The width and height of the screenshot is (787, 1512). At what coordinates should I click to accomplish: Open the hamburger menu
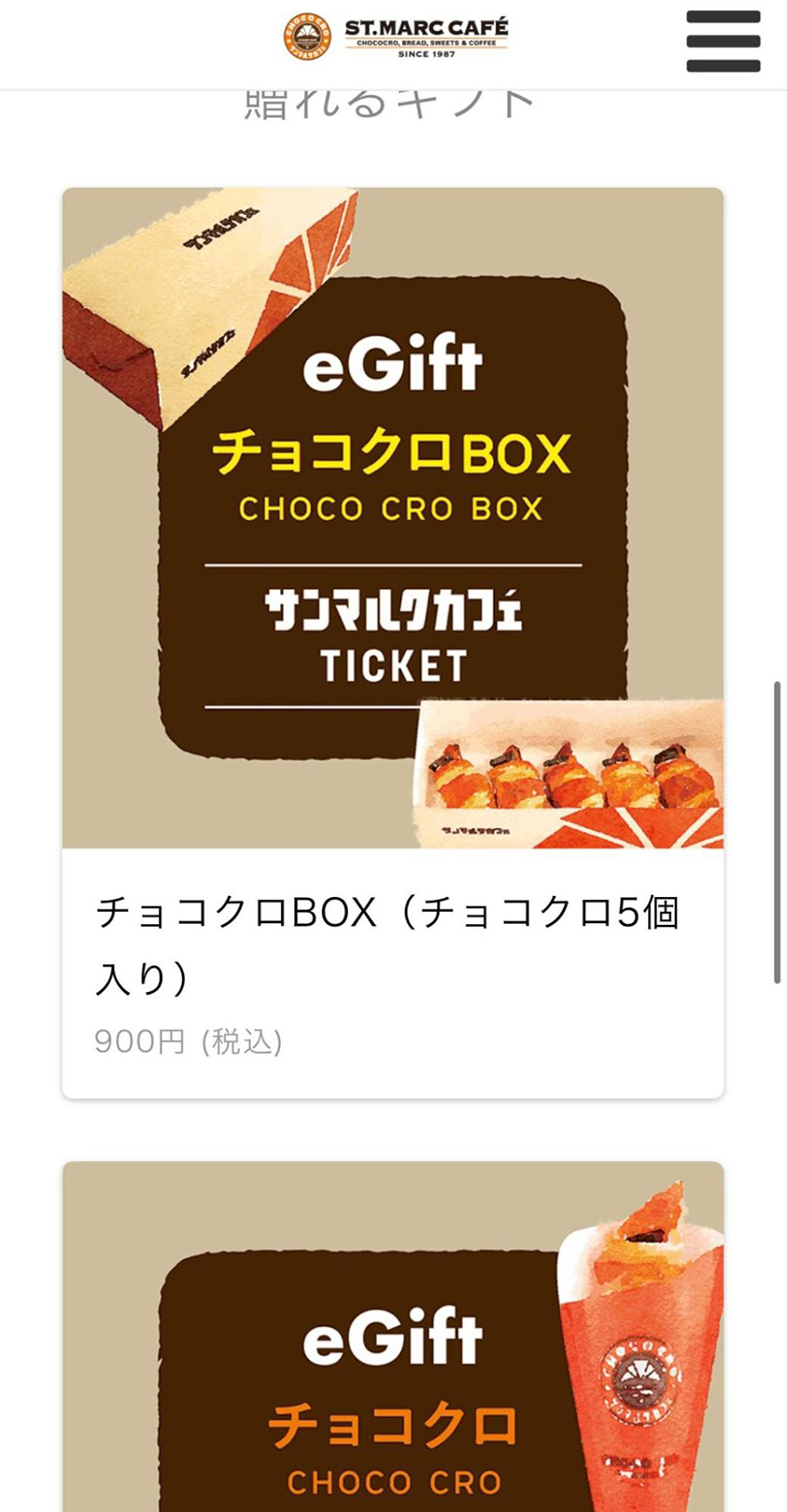[x=723, y=41]
